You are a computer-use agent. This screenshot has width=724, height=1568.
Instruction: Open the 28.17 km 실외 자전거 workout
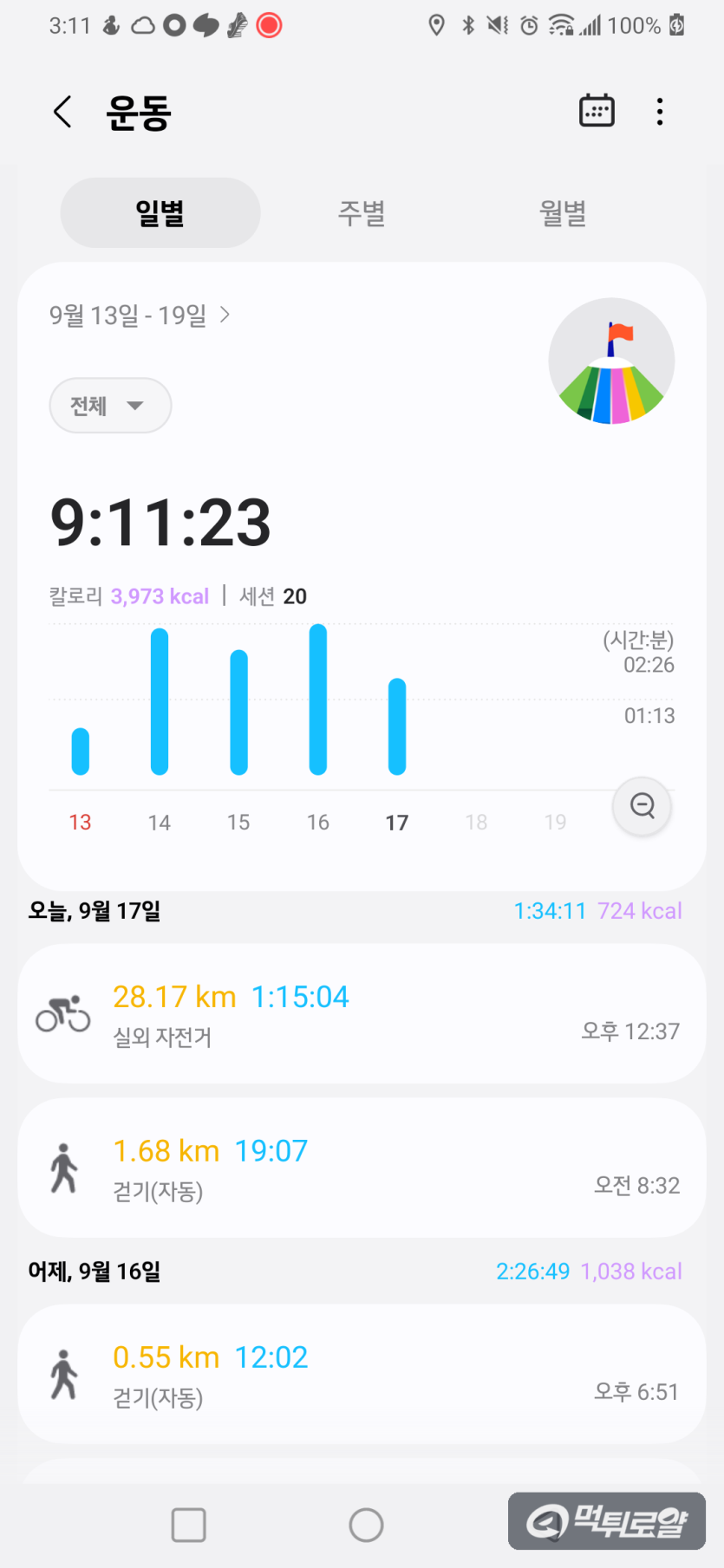[362, 1013]
